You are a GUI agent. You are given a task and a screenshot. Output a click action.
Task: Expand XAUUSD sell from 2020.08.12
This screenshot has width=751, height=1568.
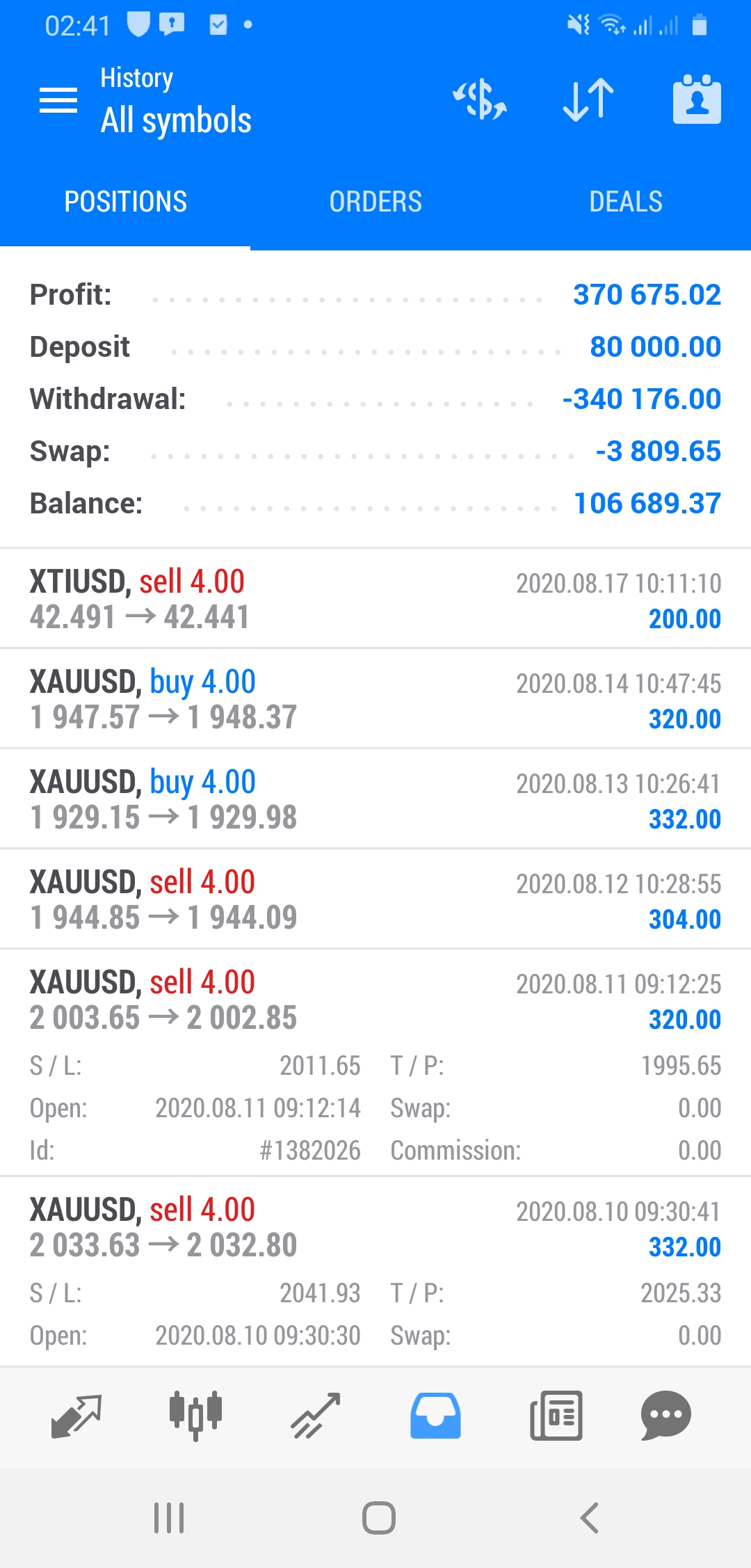click(375, 899)
